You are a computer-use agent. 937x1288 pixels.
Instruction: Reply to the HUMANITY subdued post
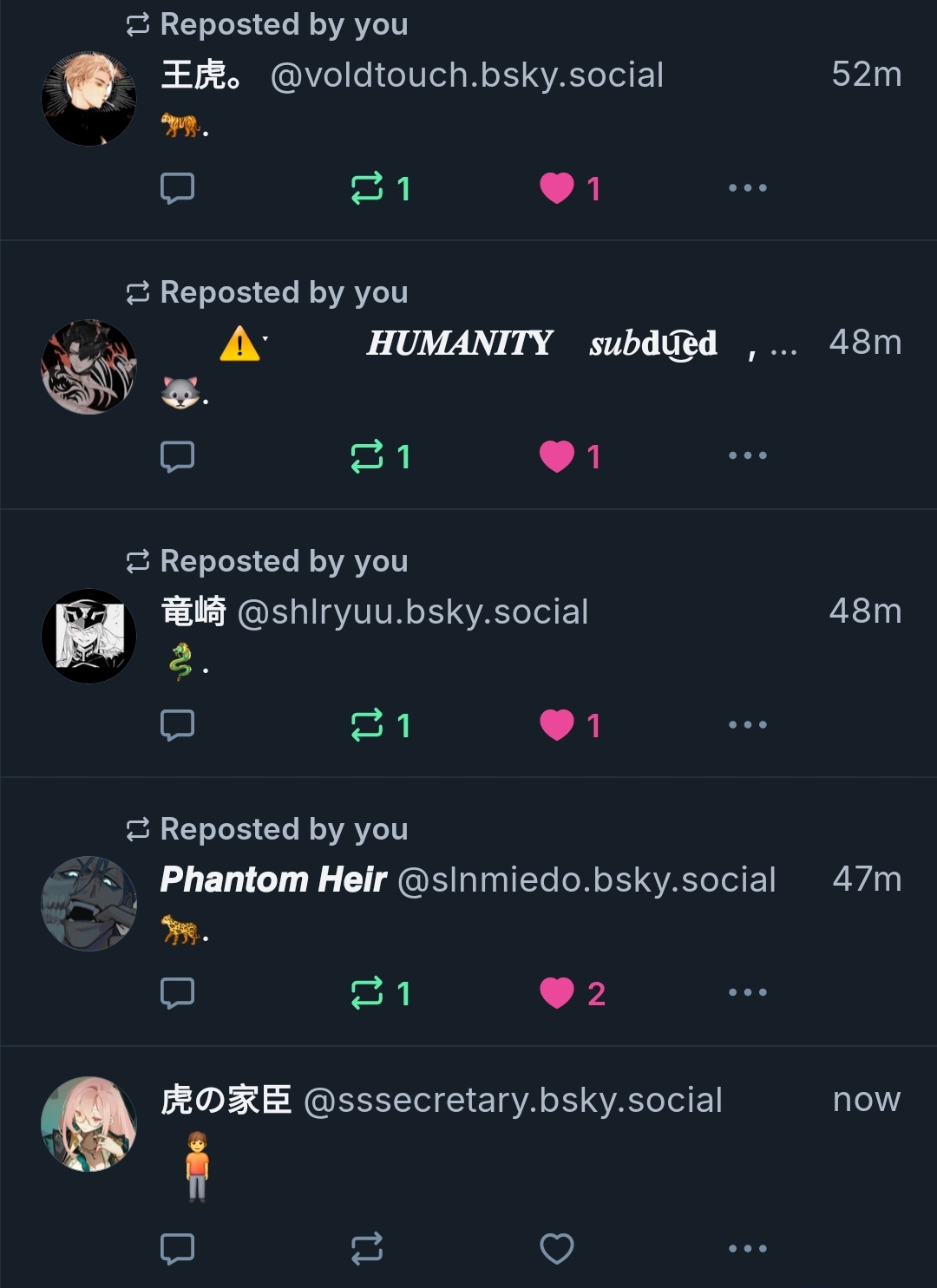click(x=177, y=456)
